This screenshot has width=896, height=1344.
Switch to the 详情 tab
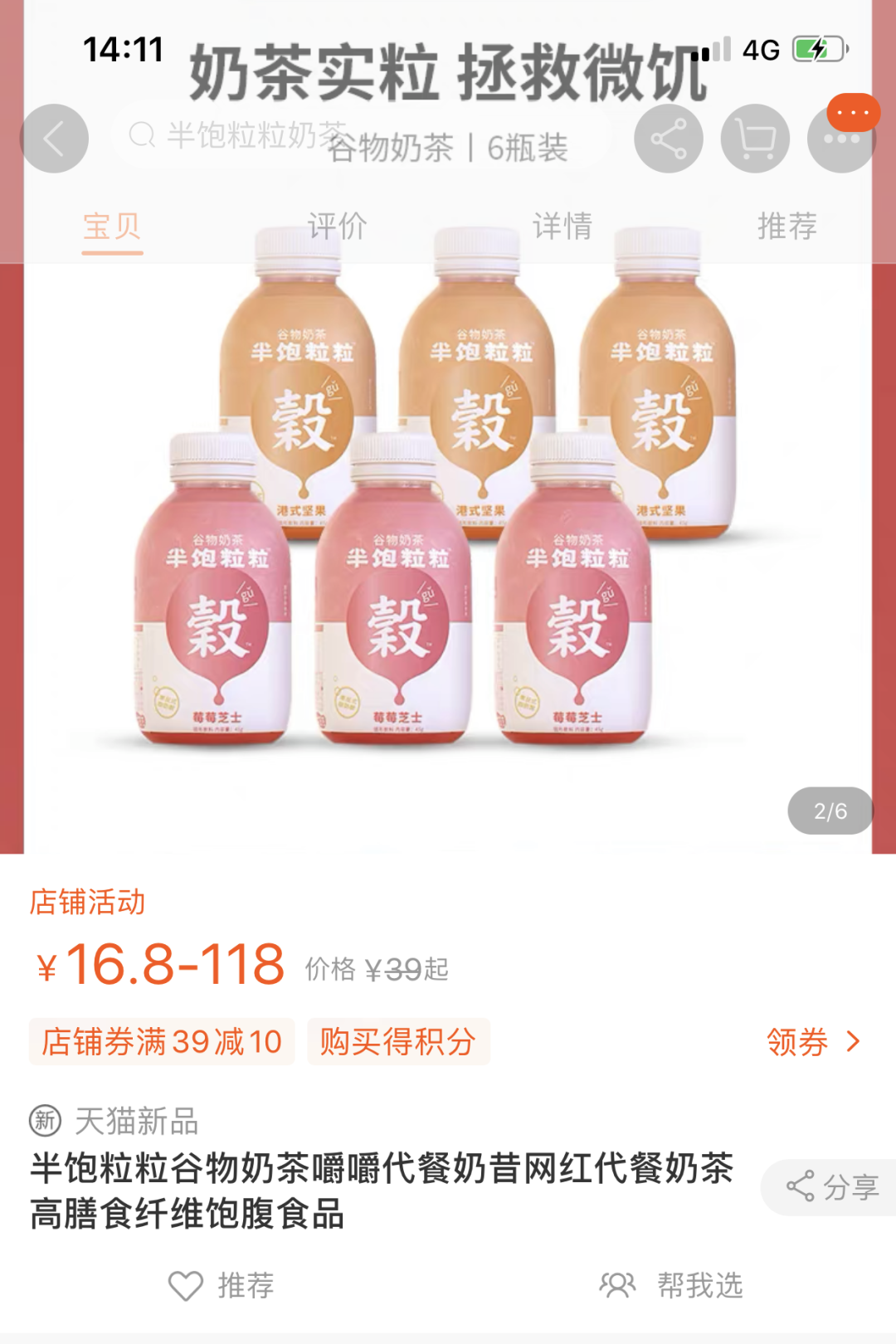[x=562, y=226]
